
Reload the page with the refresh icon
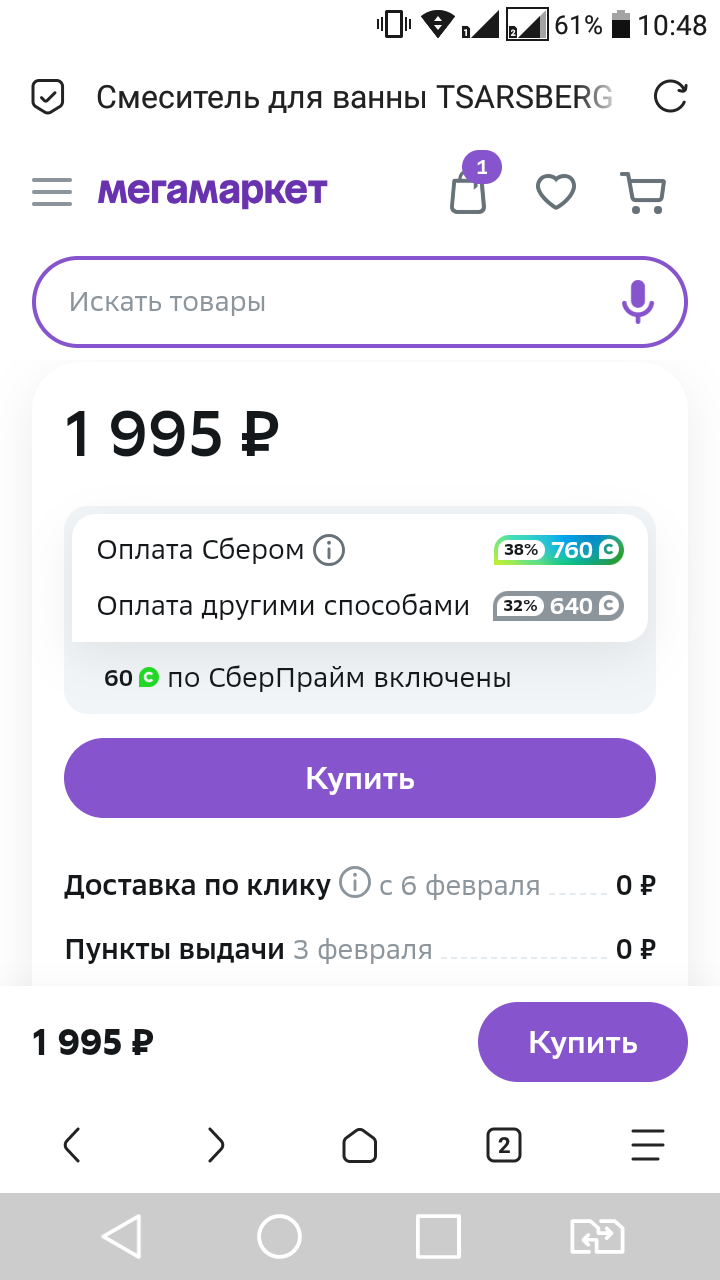pos(670,97)
